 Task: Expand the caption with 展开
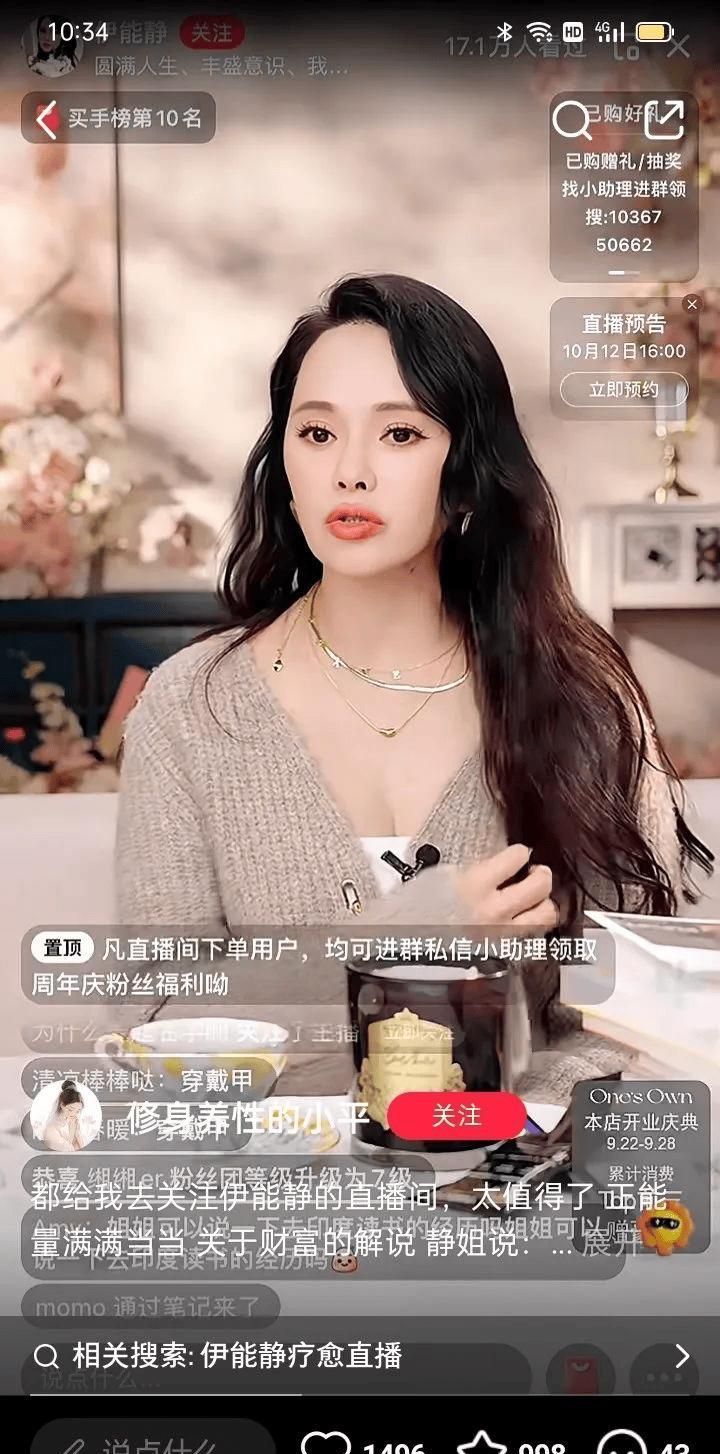[606, 1245]
